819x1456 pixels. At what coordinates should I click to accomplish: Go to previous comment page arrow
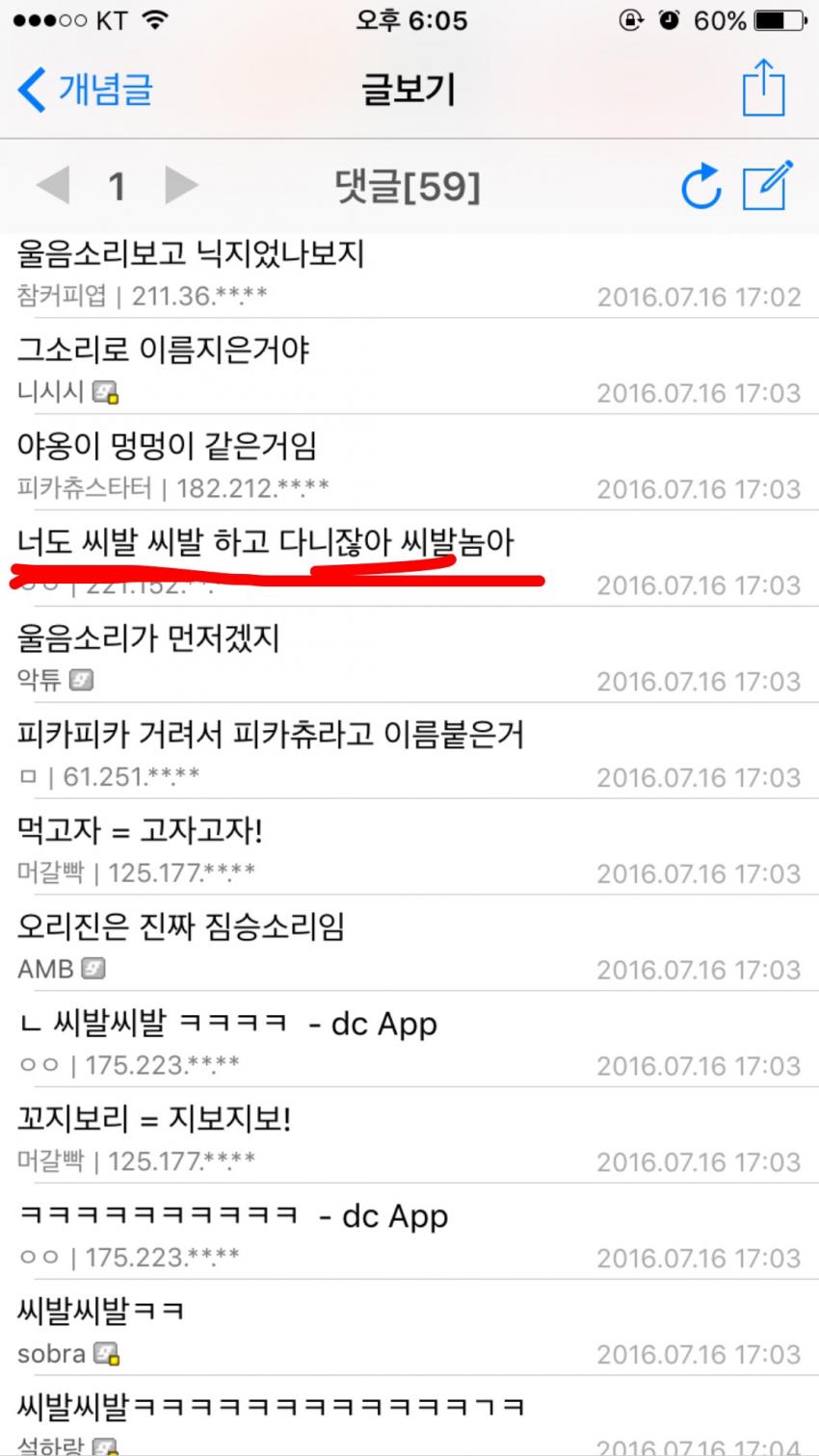[x=54, y=187]
